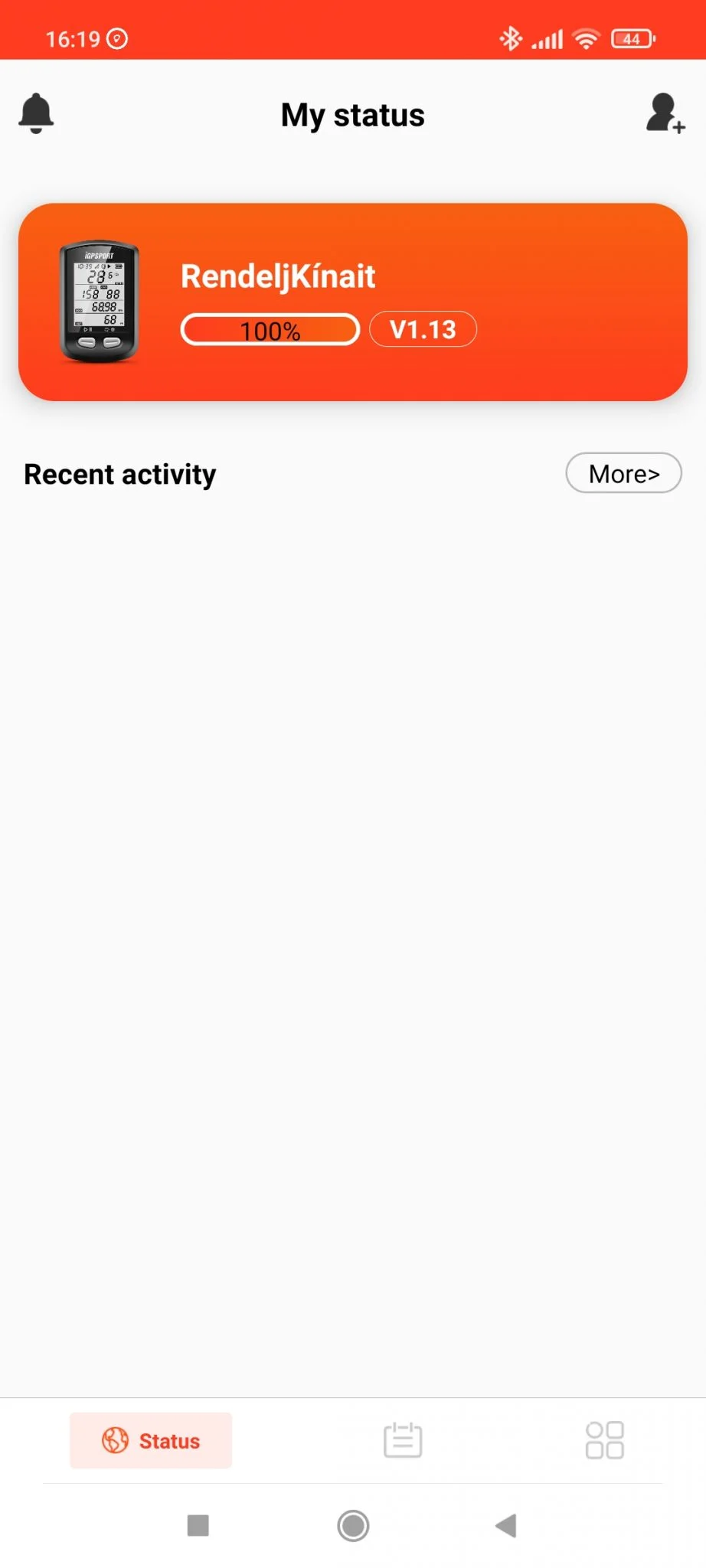
Task: Open the grid modules tab
Action: 604,1440
